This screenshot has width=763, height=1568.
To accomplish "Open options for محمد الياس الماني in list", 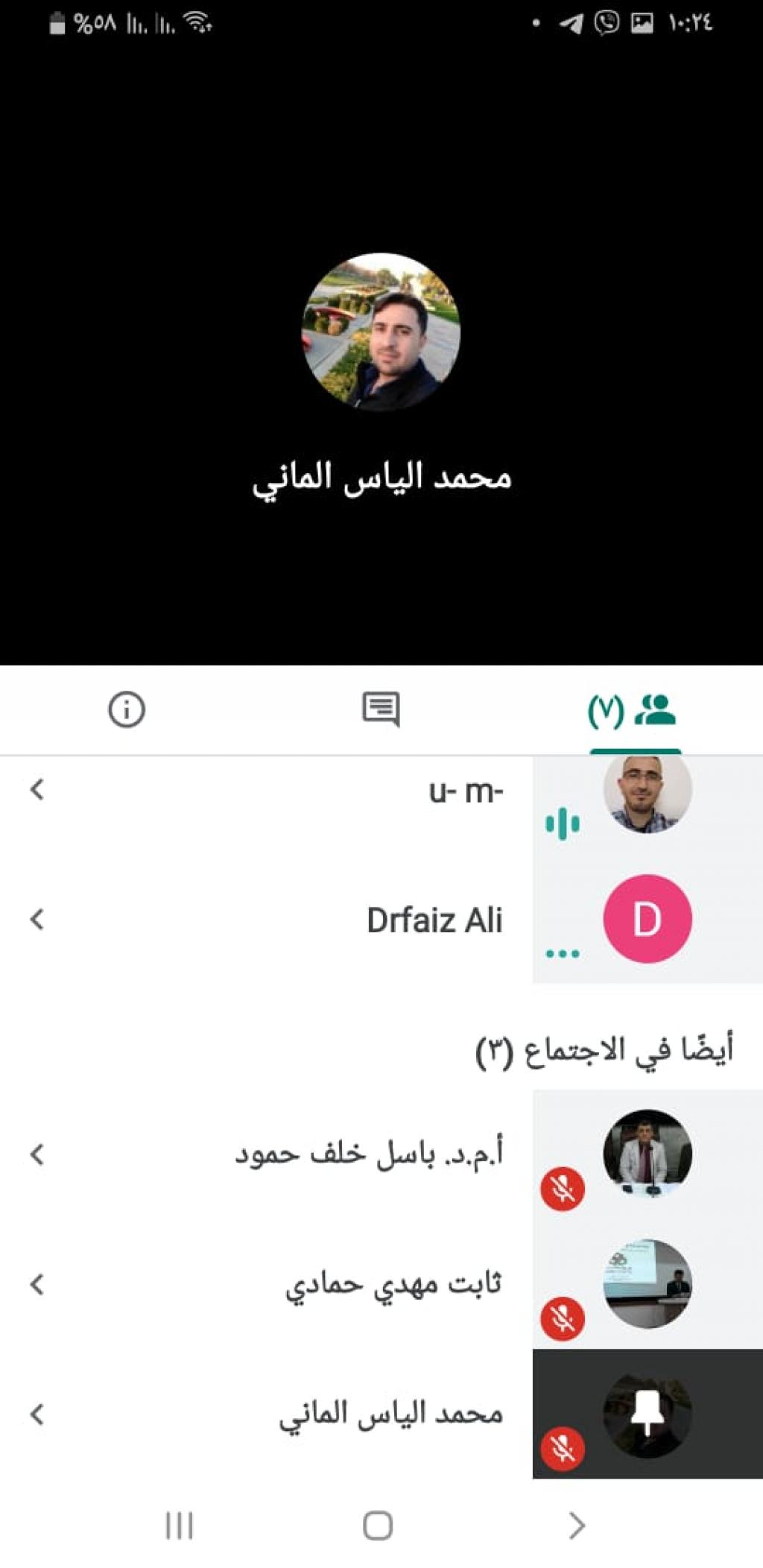I will [37, 1414].
